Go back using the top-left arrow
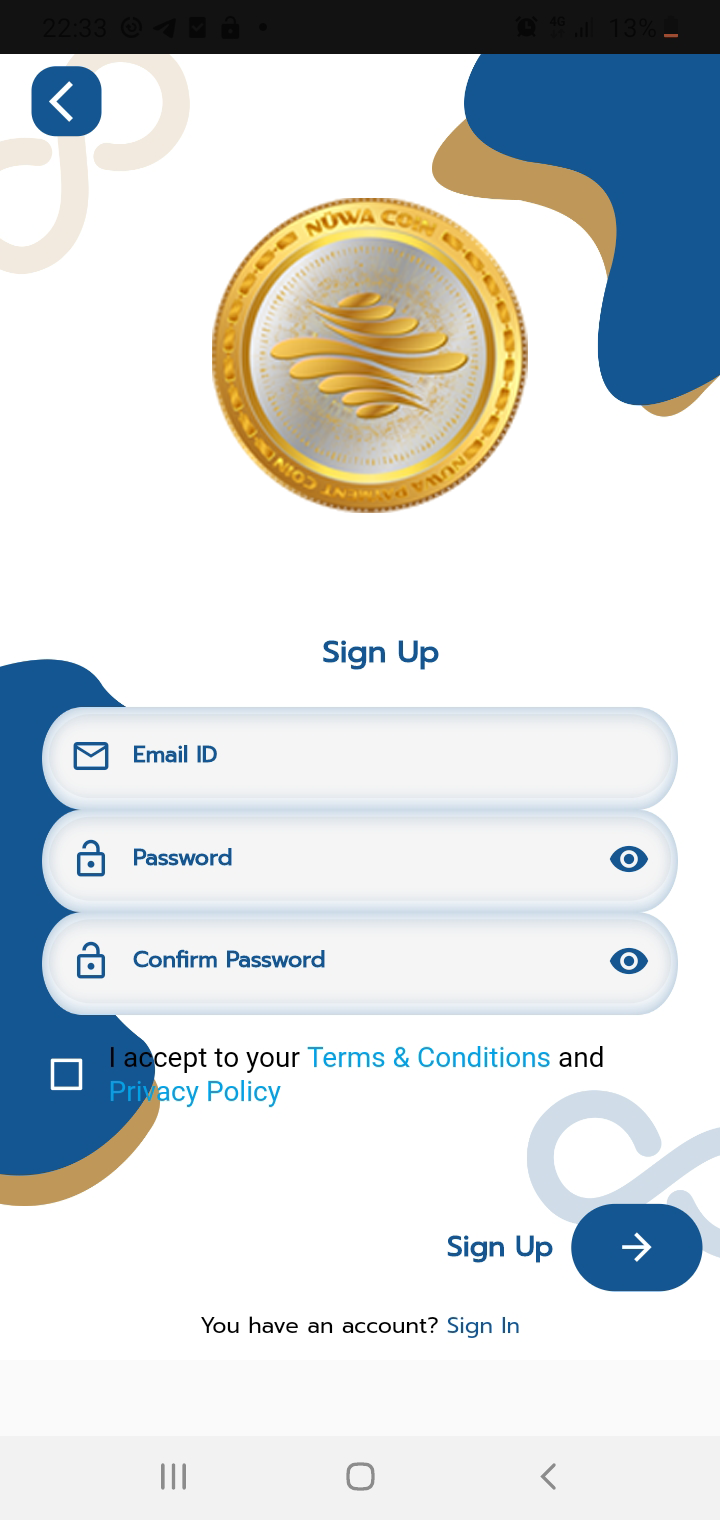 66,101
